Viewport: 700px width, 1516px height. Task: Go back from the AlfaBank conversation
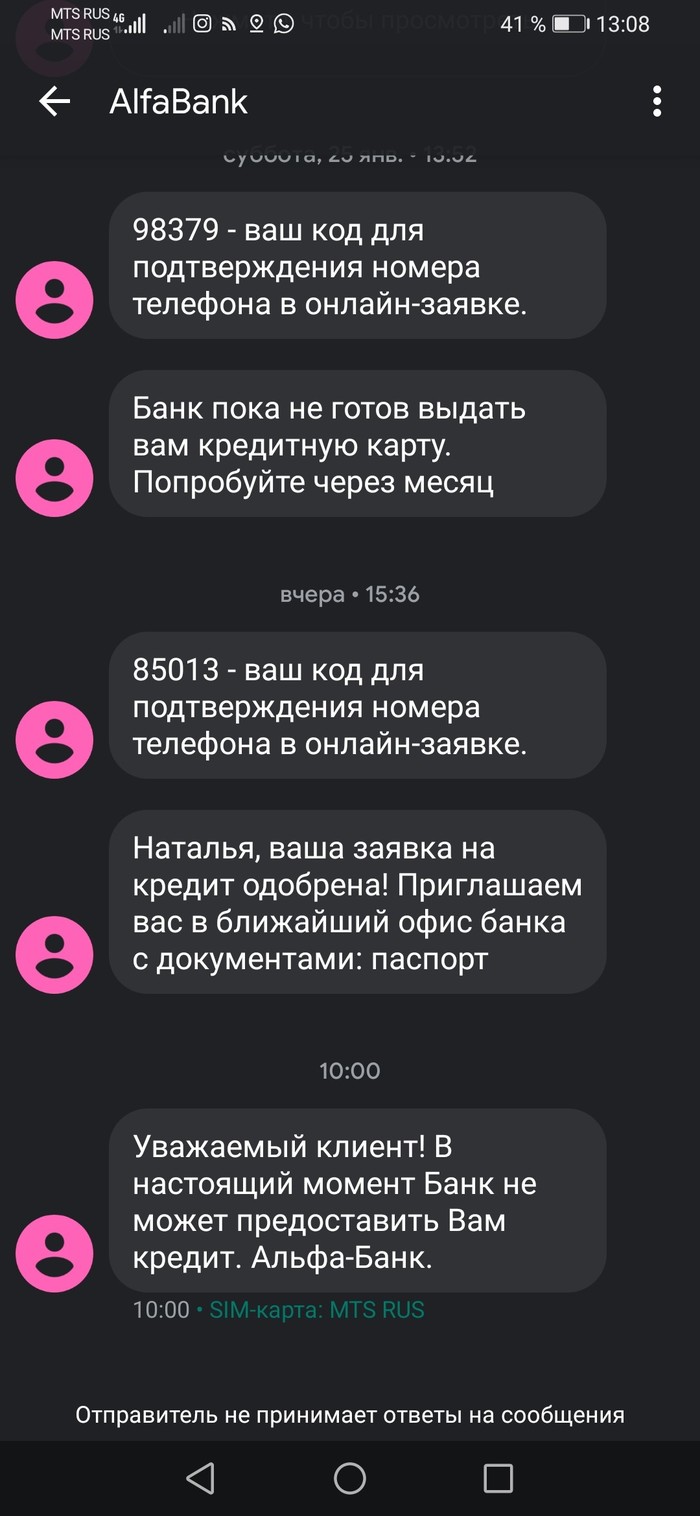coord(55,101)
